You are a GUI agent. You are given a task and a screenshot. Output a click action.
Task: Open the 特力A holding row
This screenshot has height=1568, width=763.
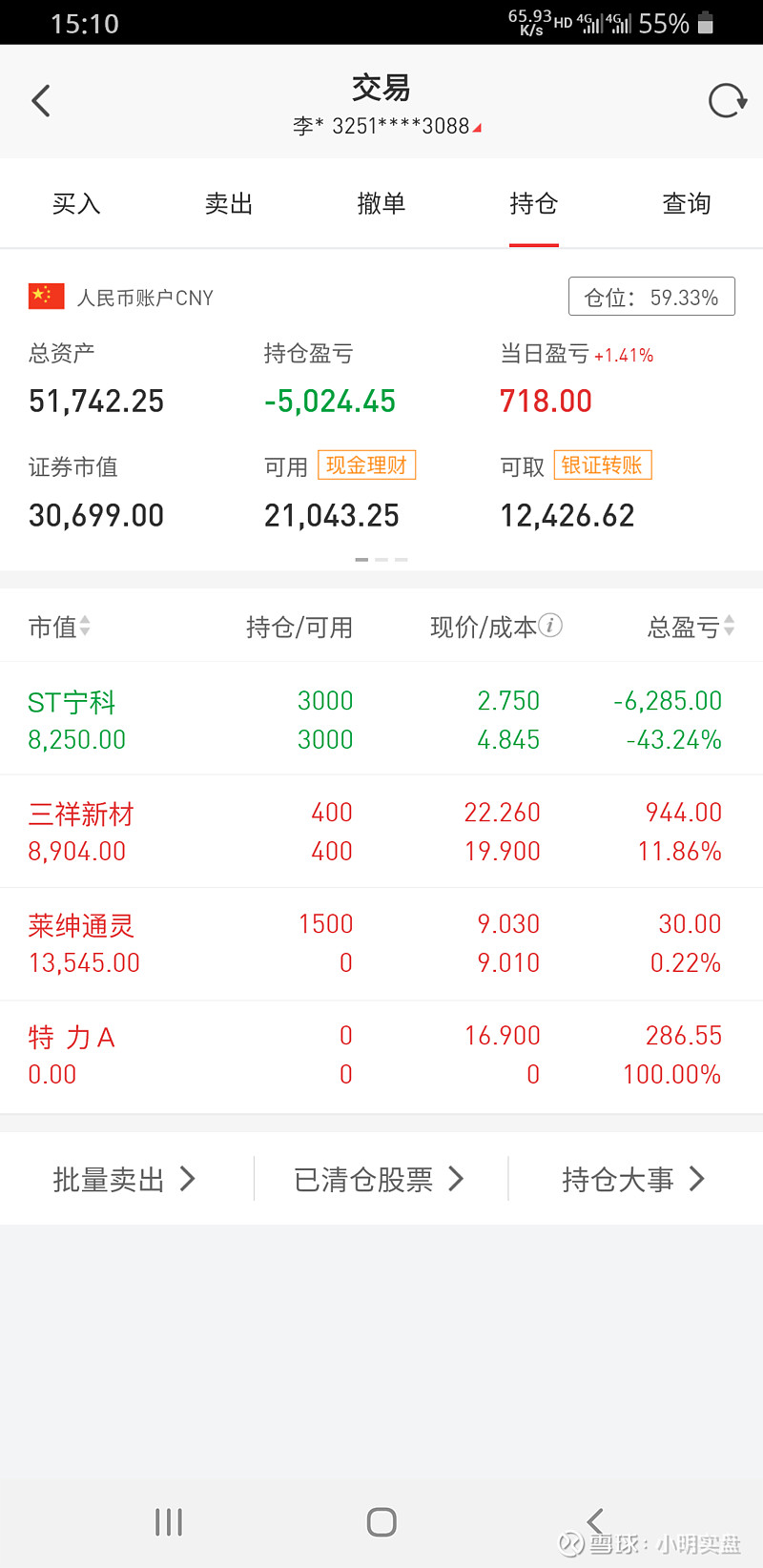point(381,1056)
